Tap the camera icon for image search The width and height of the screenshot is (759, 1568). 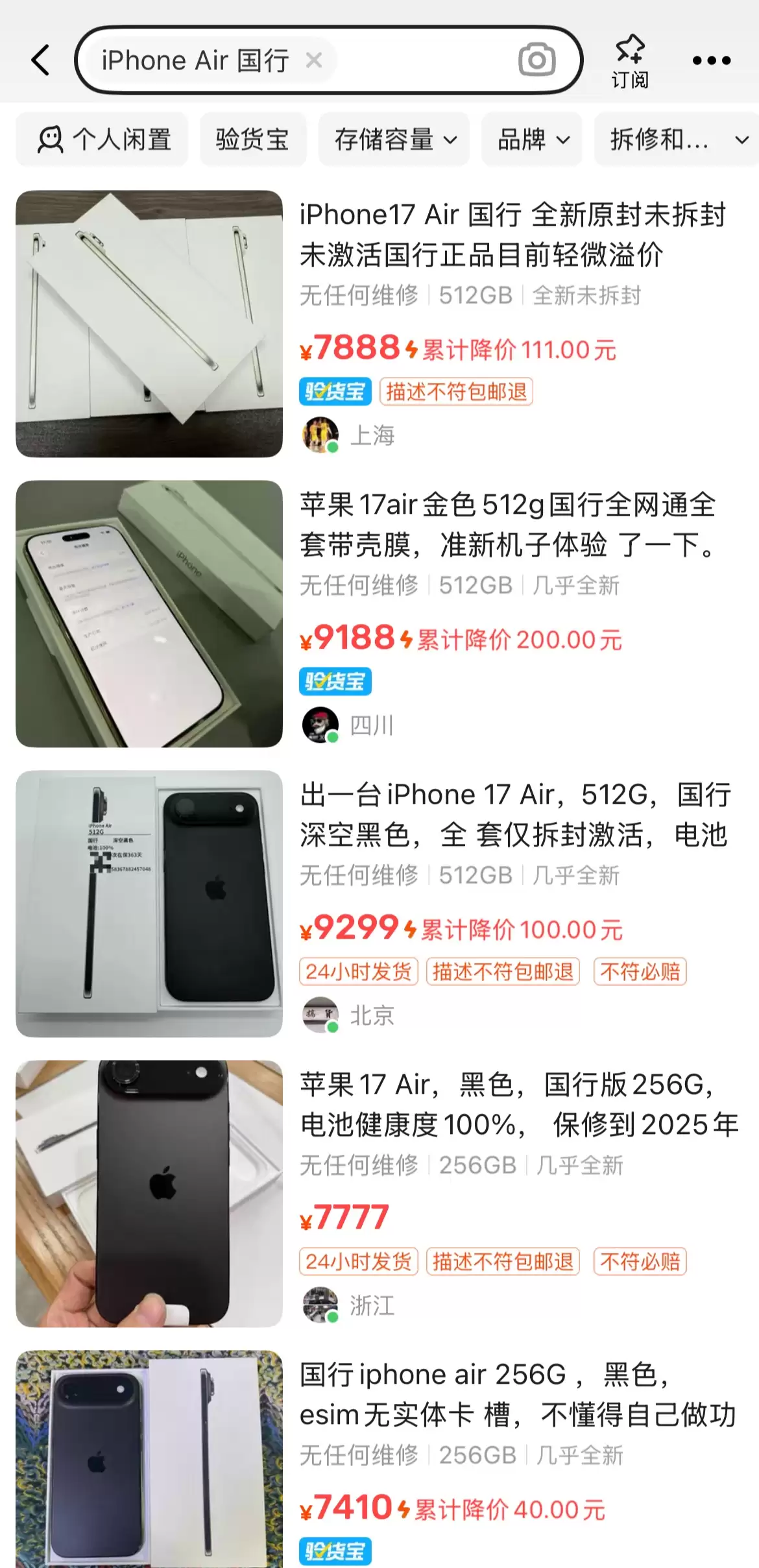(x=536, y=59)
